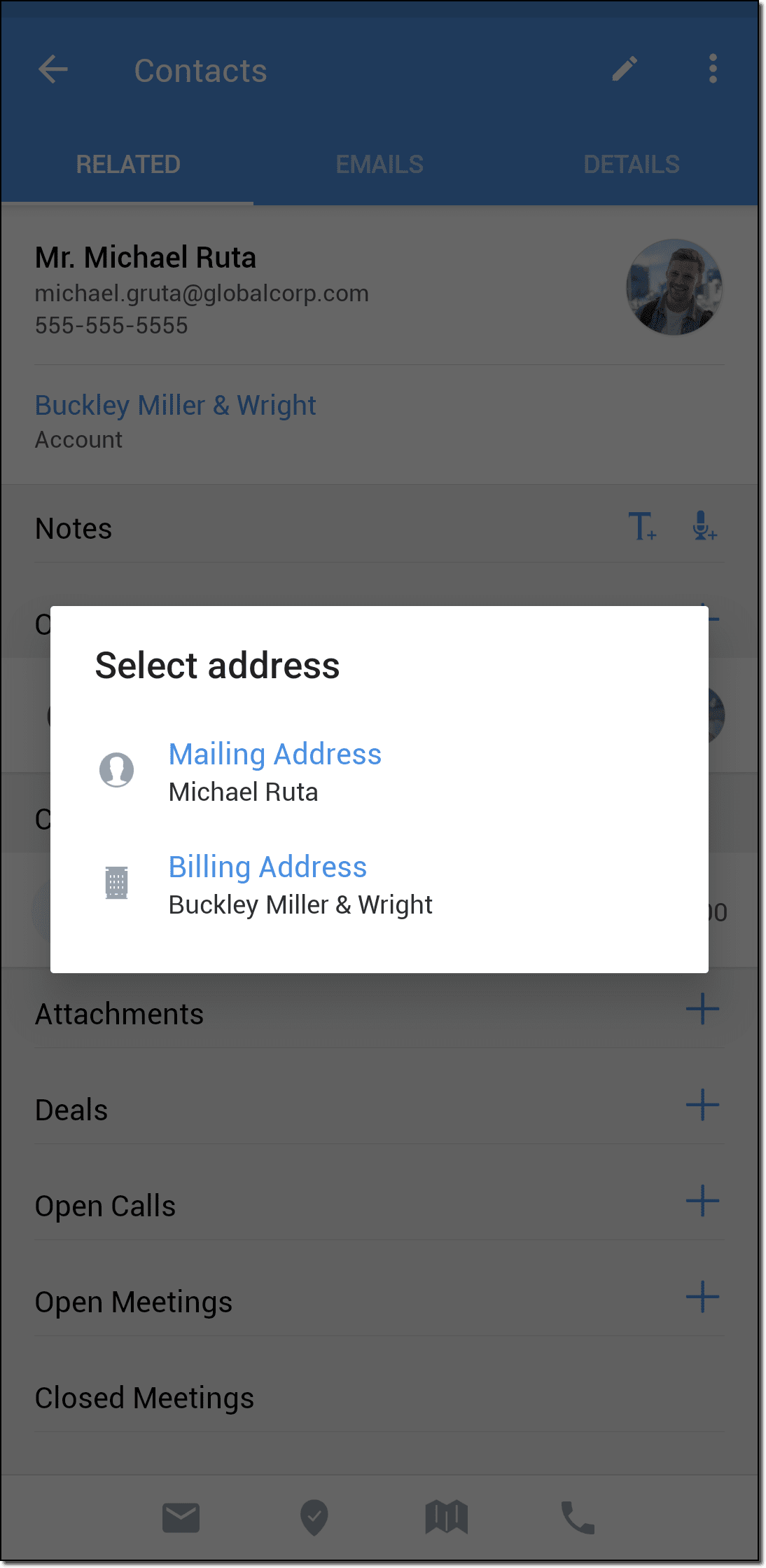The width and height of the screenshot is (766, 1568).
Task: Add a text note in Notes
Action: [642, 527]
